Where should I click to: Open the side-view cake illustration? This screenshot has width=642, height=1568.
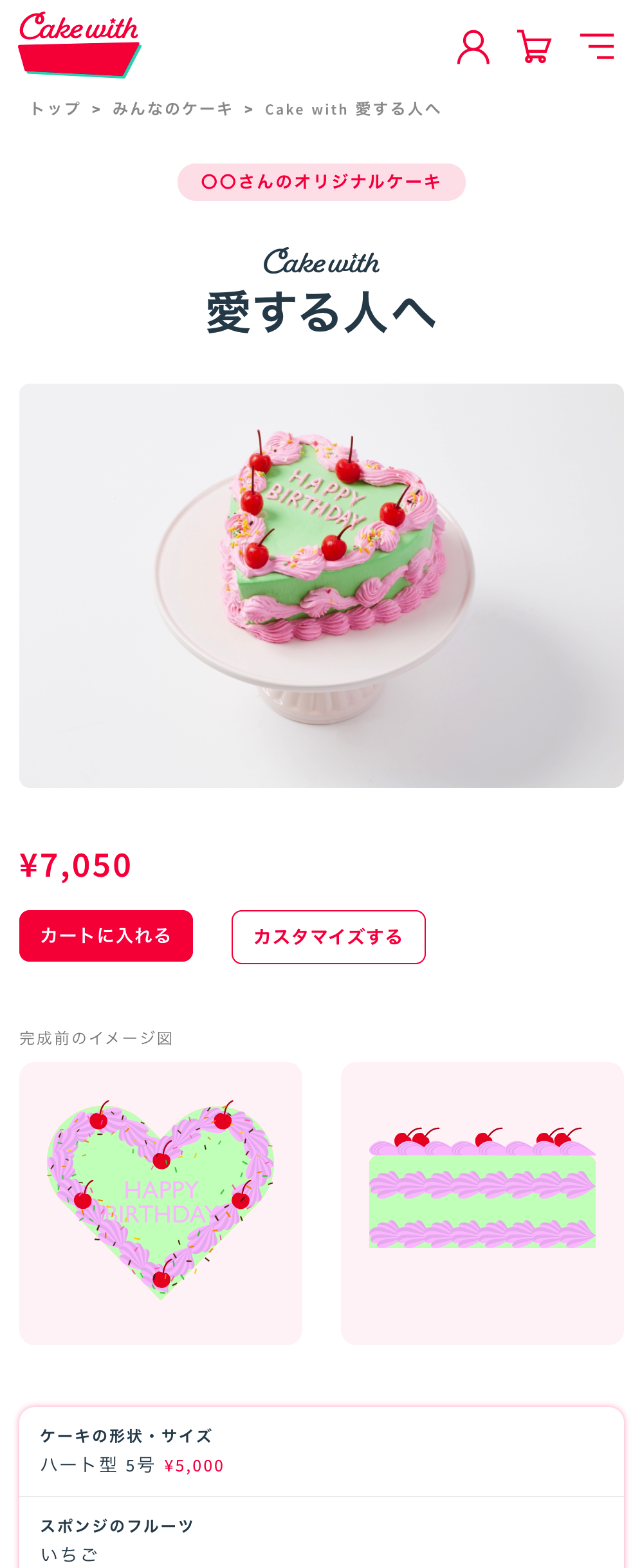[x=482, y=1203]
